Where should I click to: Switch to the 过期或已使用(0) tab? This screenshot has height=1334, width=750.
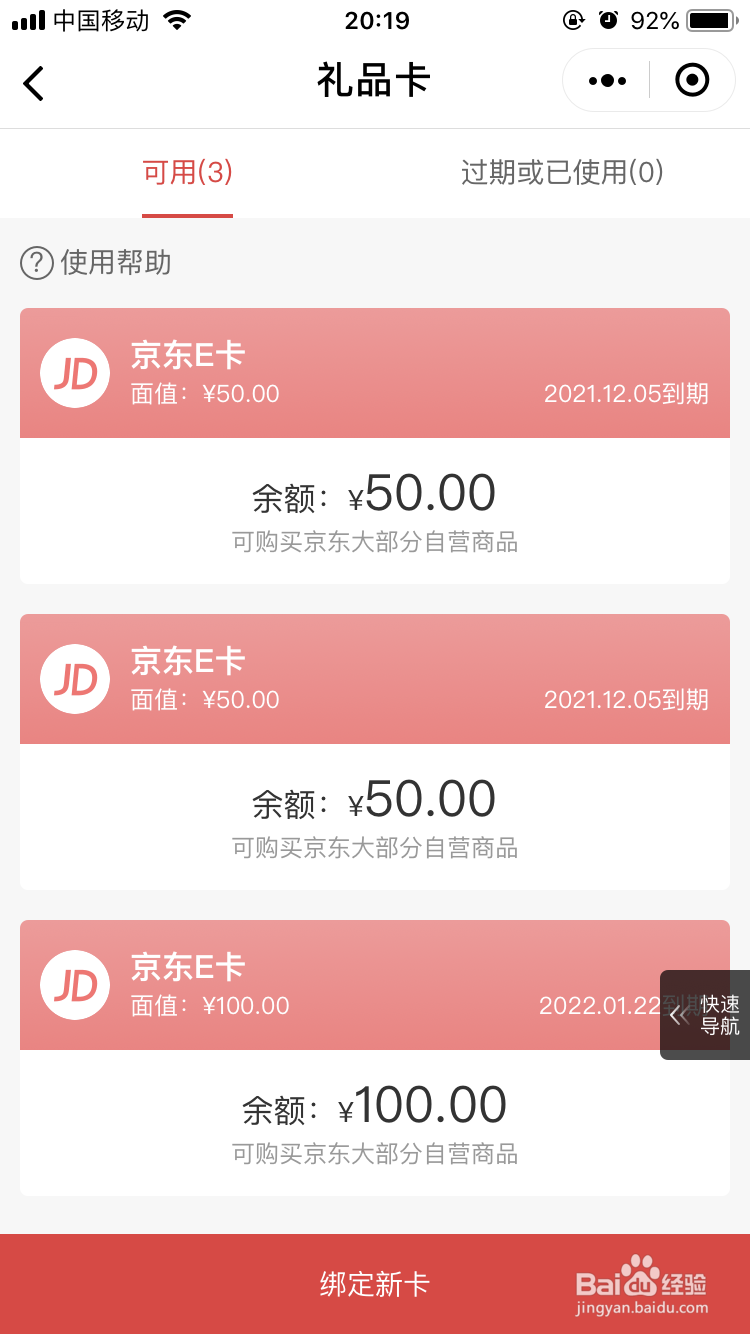click(562, 173)
